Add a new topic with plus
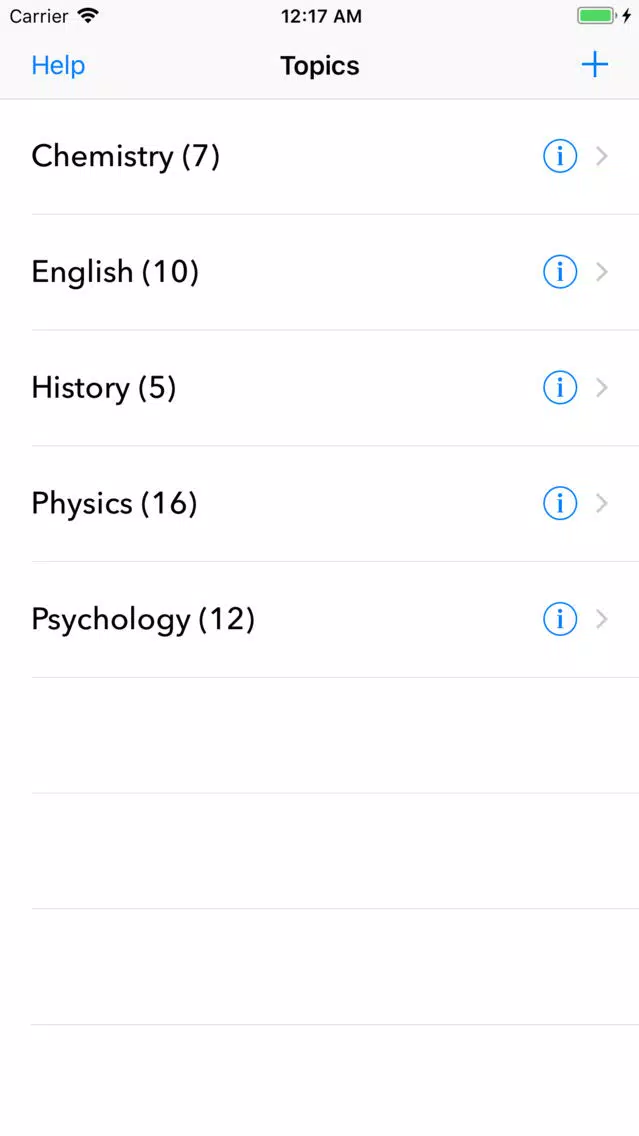 [x=594, y=65]
